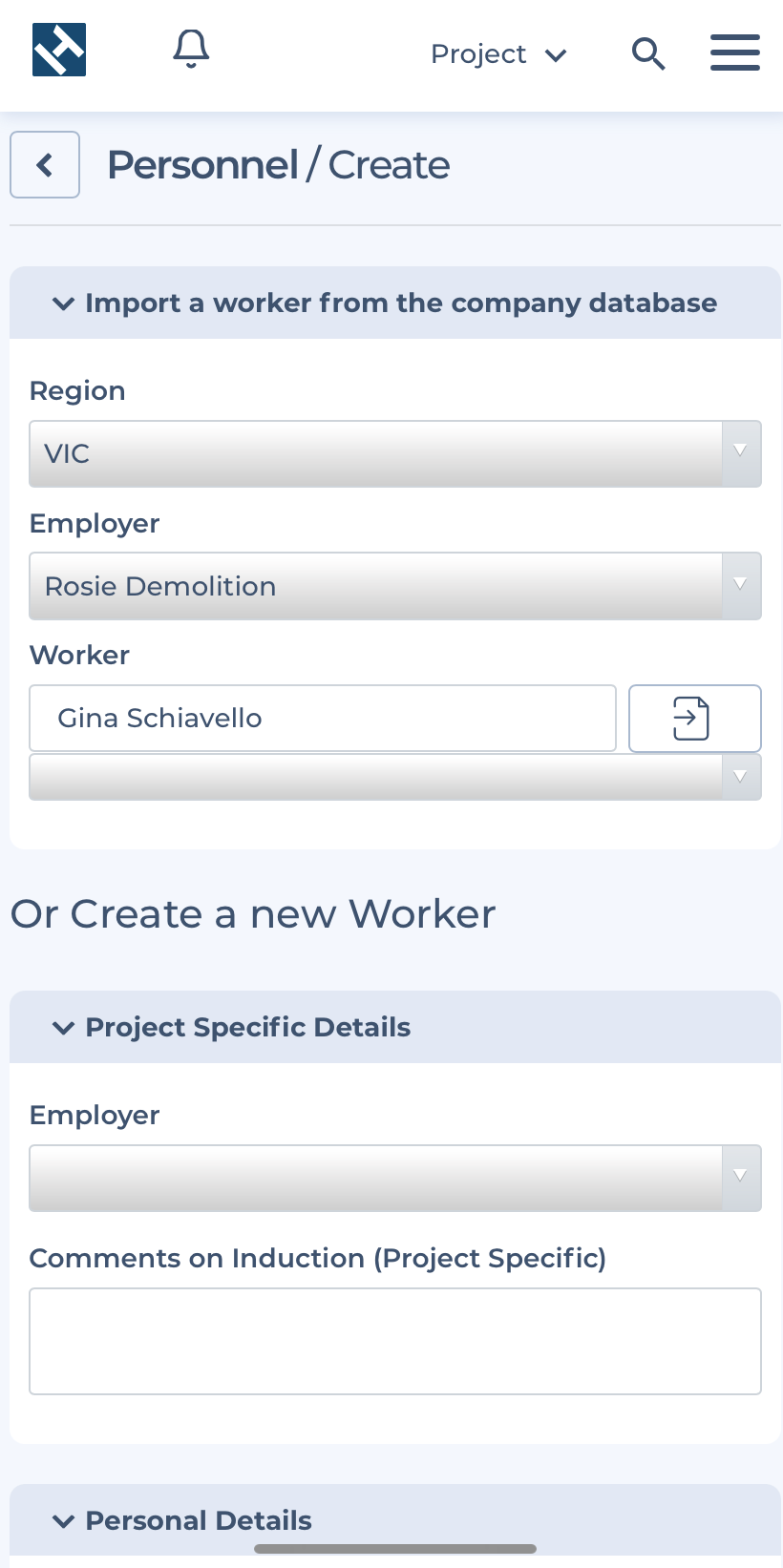Open the Rosie Demolition employer dropdown
Image resolution: width=783 pixels, height=1568 pixels.
click(x=394, y=586)
